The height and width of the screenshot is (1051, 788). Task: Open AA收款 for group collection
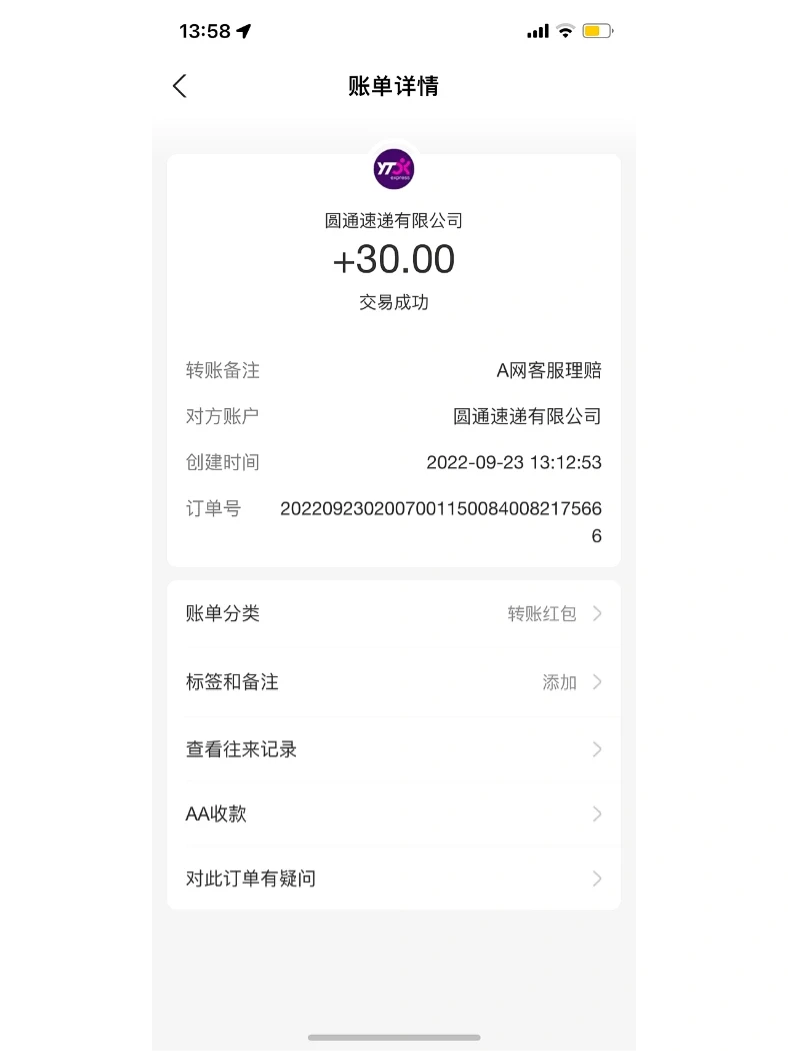[x=394, y=814]
